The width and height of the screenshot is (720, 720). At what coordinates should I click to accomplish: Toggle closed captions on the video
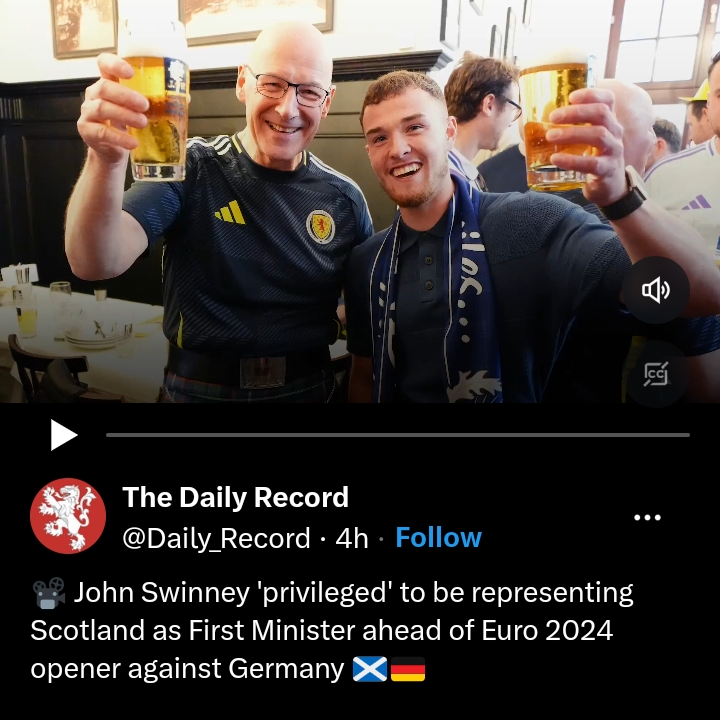pos(655,374)
